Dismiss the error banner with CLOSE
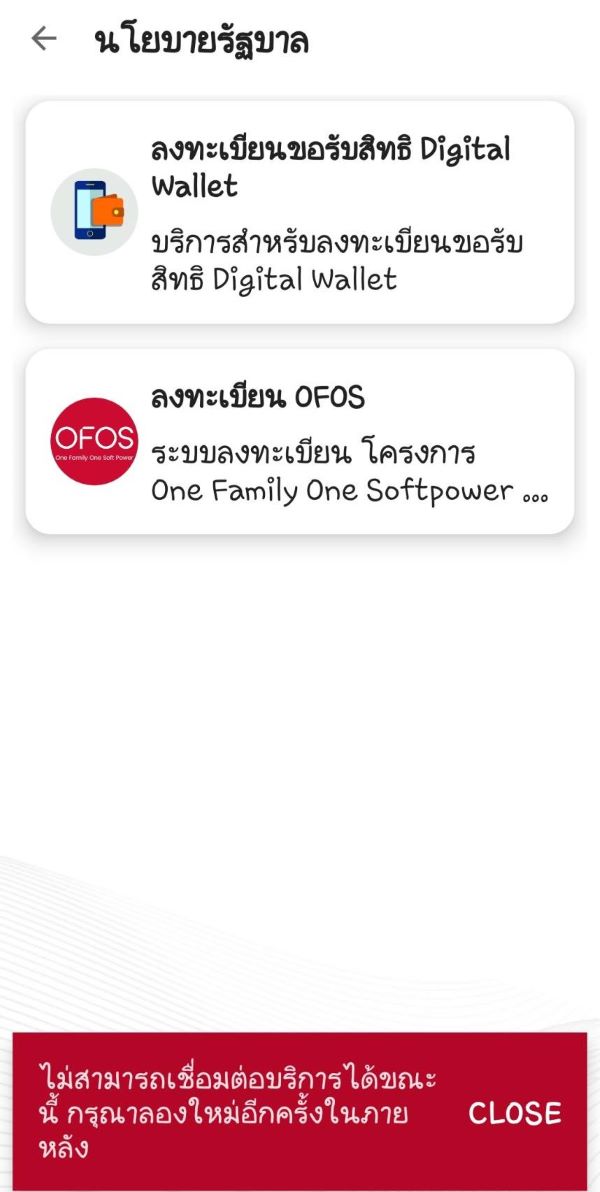Image resolution: width=600 pixels, height=1192 pixels. [514, 1113]
